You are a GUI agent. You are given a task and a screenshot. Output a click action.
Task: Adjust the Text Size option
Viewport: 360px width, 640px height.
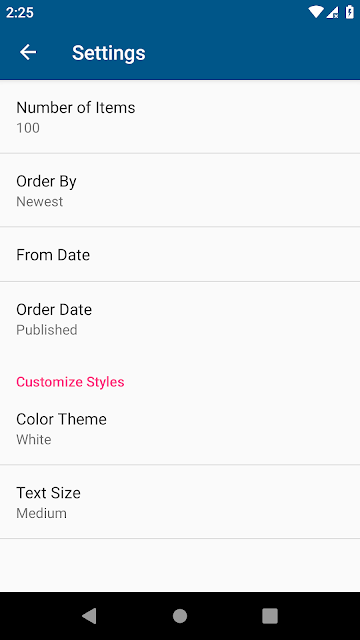180,502
